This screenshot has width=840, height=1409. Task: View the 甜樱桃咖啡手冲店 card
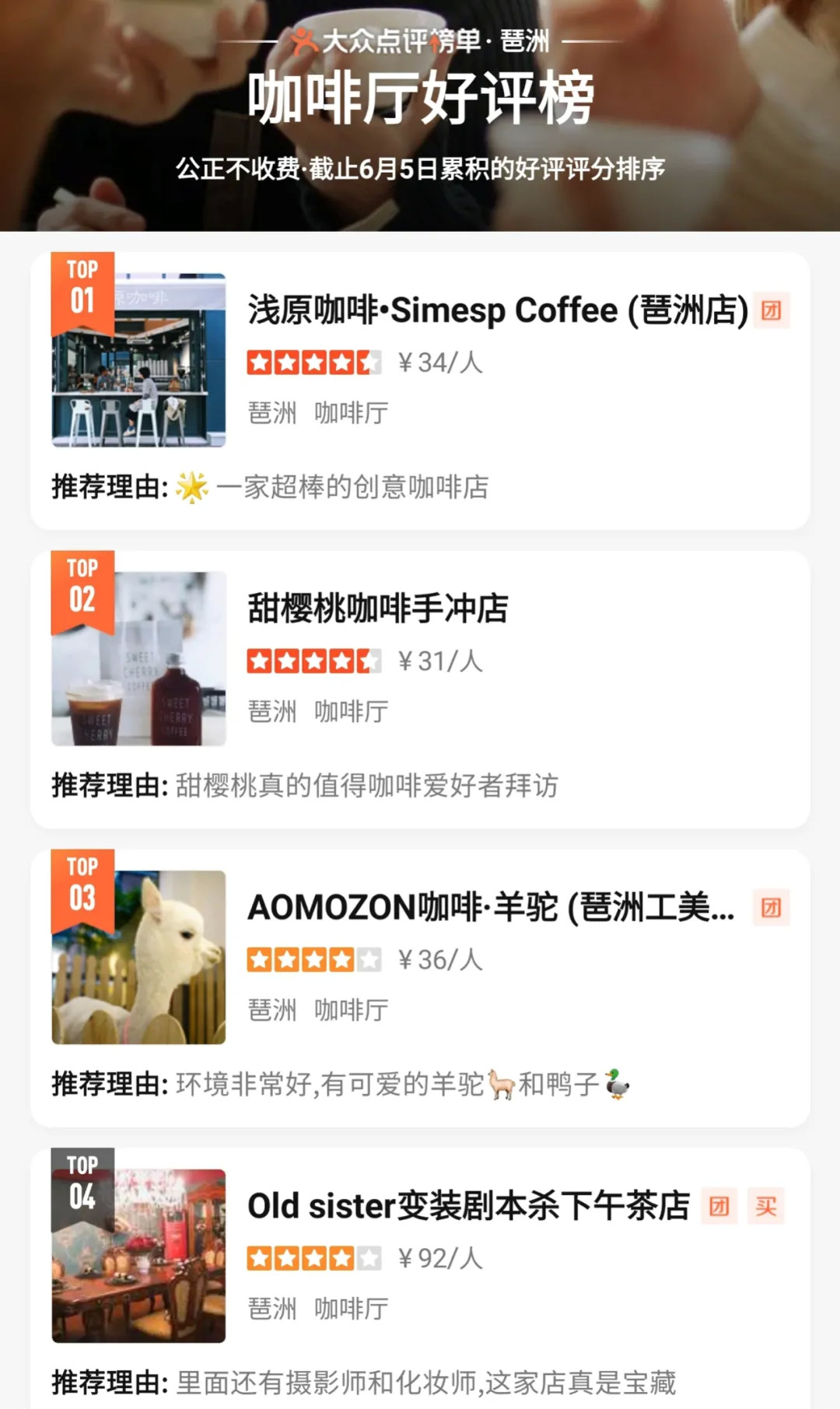tap(378, 608)
